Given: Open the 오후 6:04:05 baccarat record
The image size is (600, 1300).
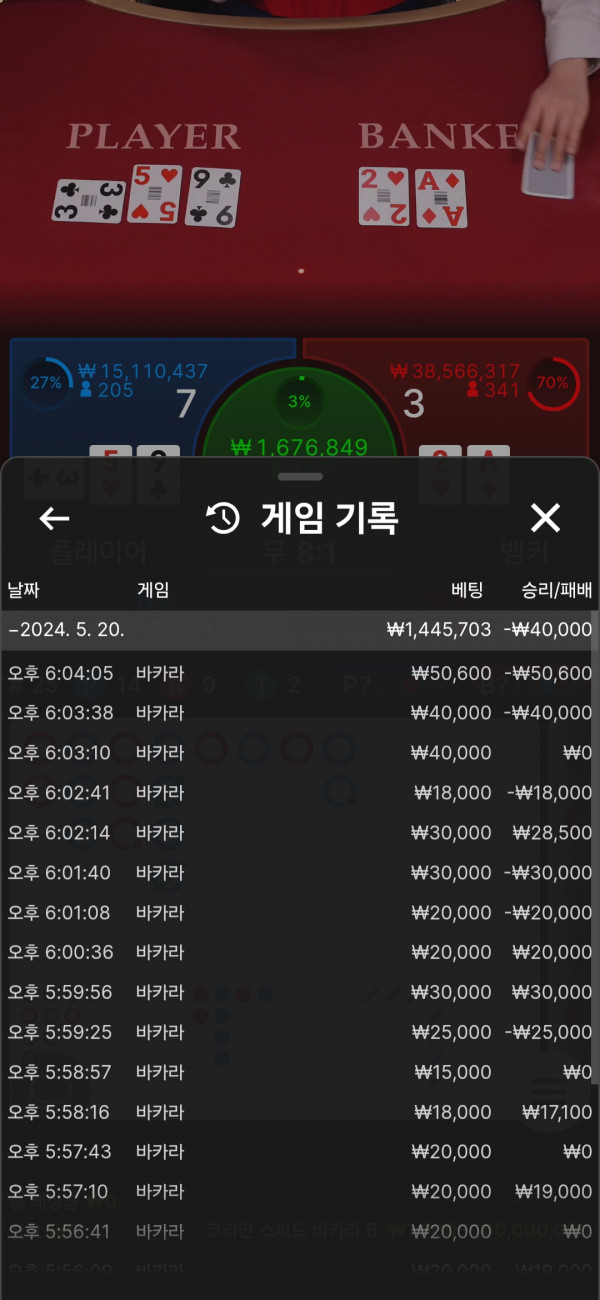Looking at the screenshot, I should [x=300, y=673].
